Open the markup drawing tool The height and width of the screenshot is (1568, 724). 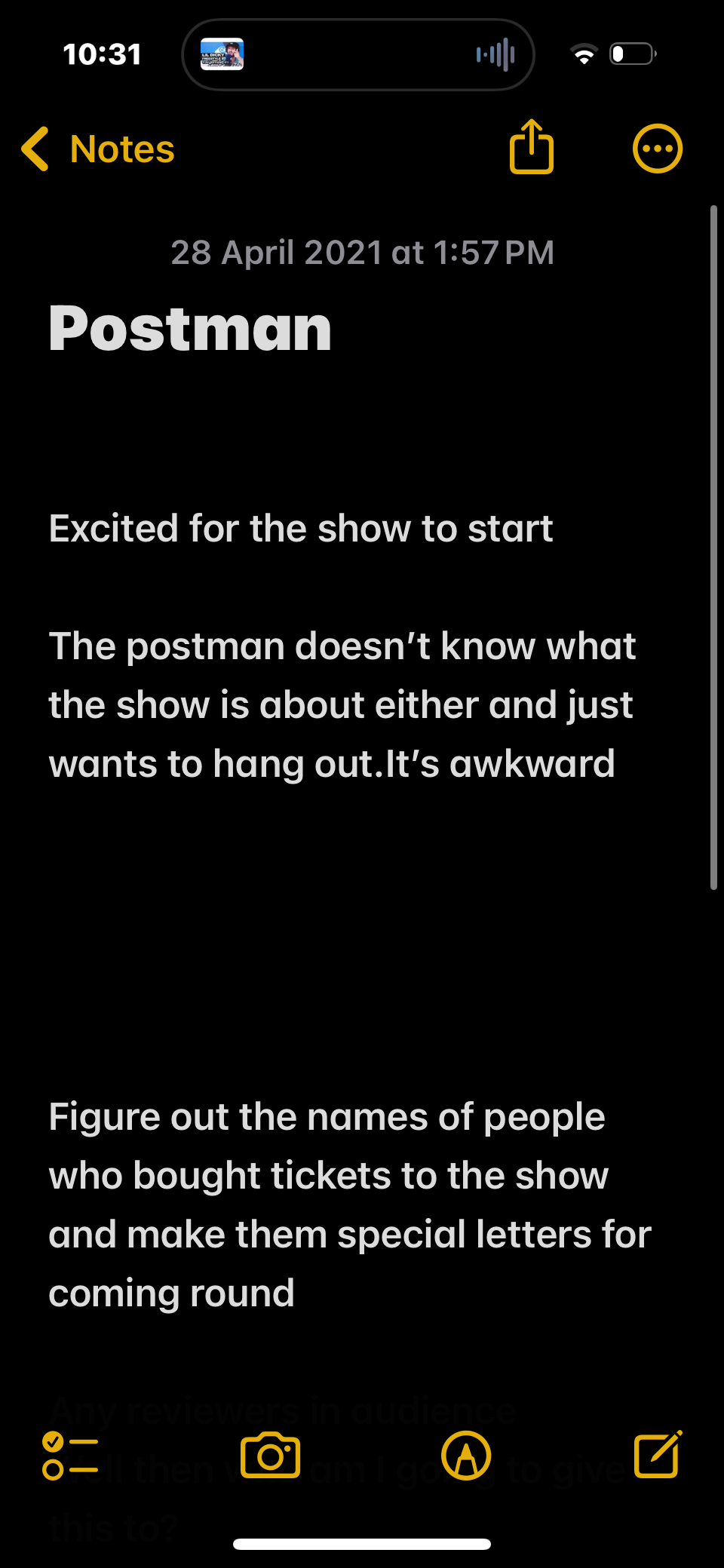pyautogui.click(x=466, y=1456)
